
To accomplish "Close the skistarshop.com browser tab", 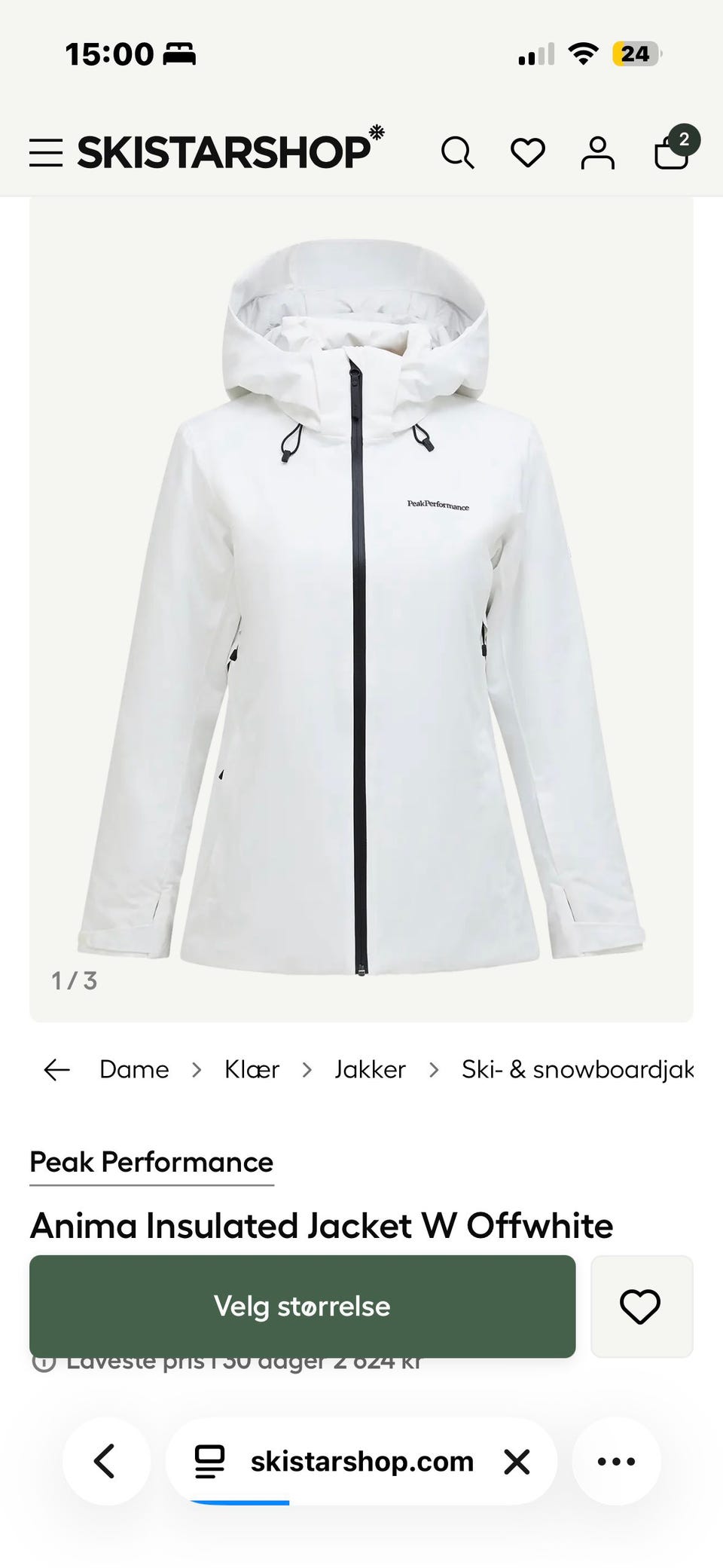I will click(517, 1461).
